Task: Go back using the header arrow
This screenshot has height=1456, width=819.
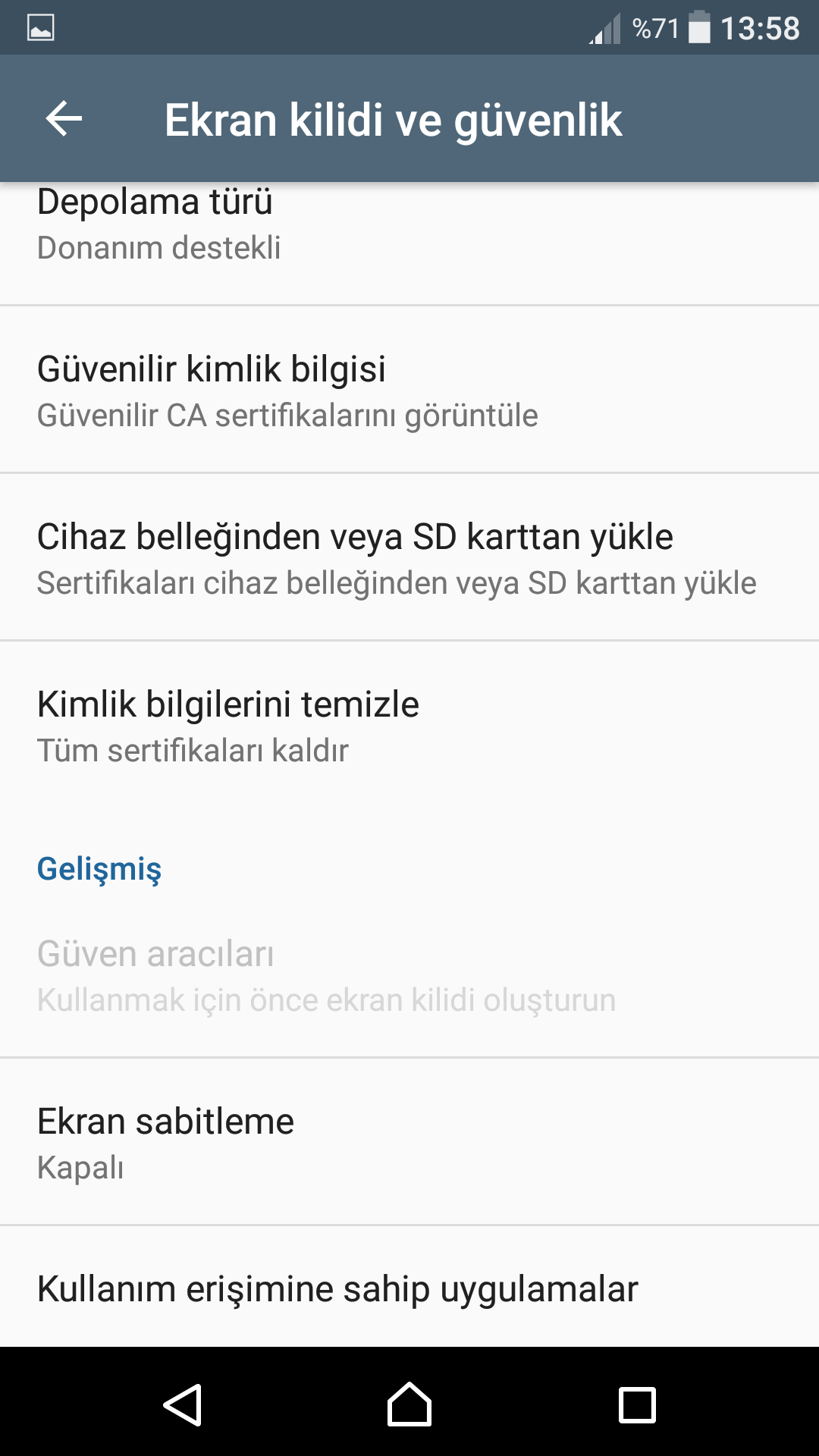Action: pyautogui.click(x=64, y=119)
